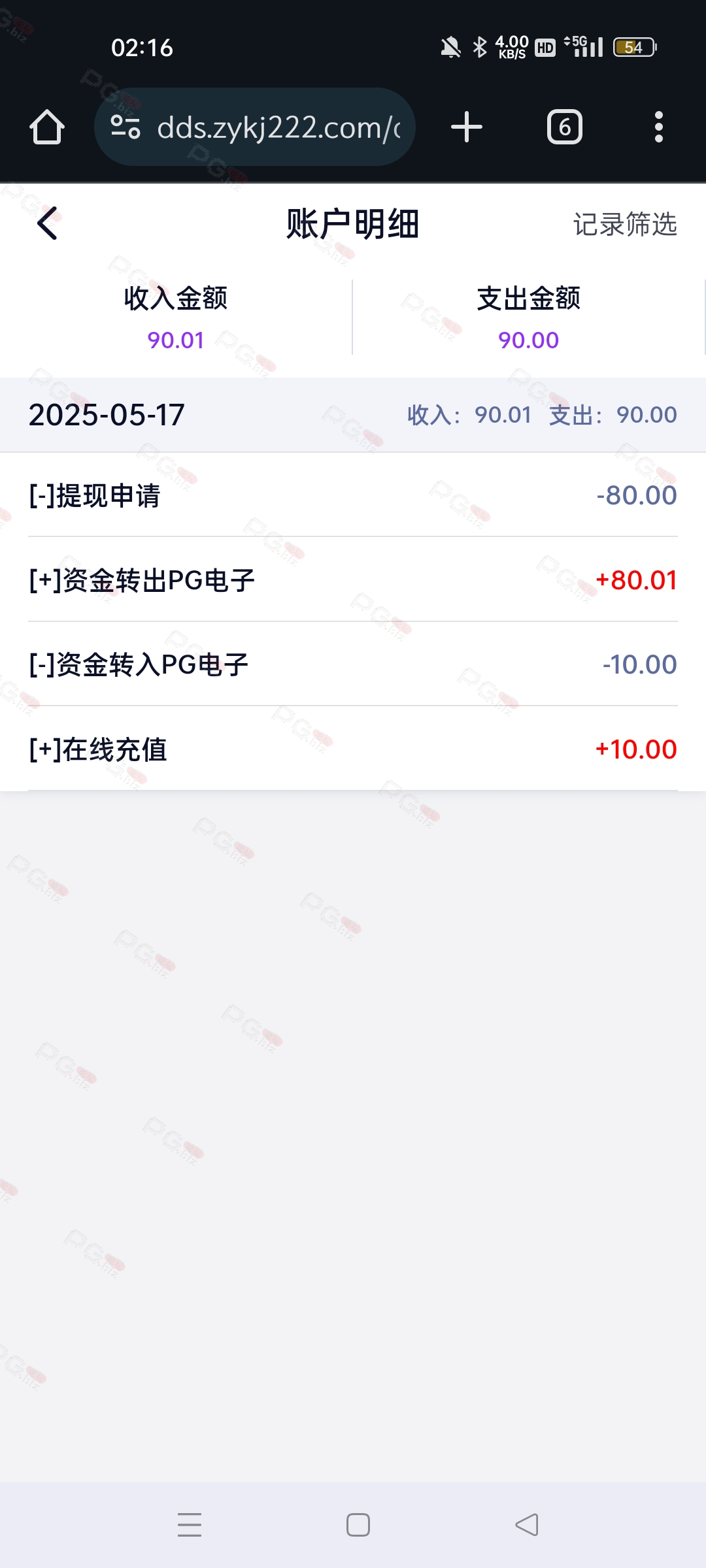The image size is (706, 1568).
Task: Show the 6 open tabs
Action: [x=565, y=127]
